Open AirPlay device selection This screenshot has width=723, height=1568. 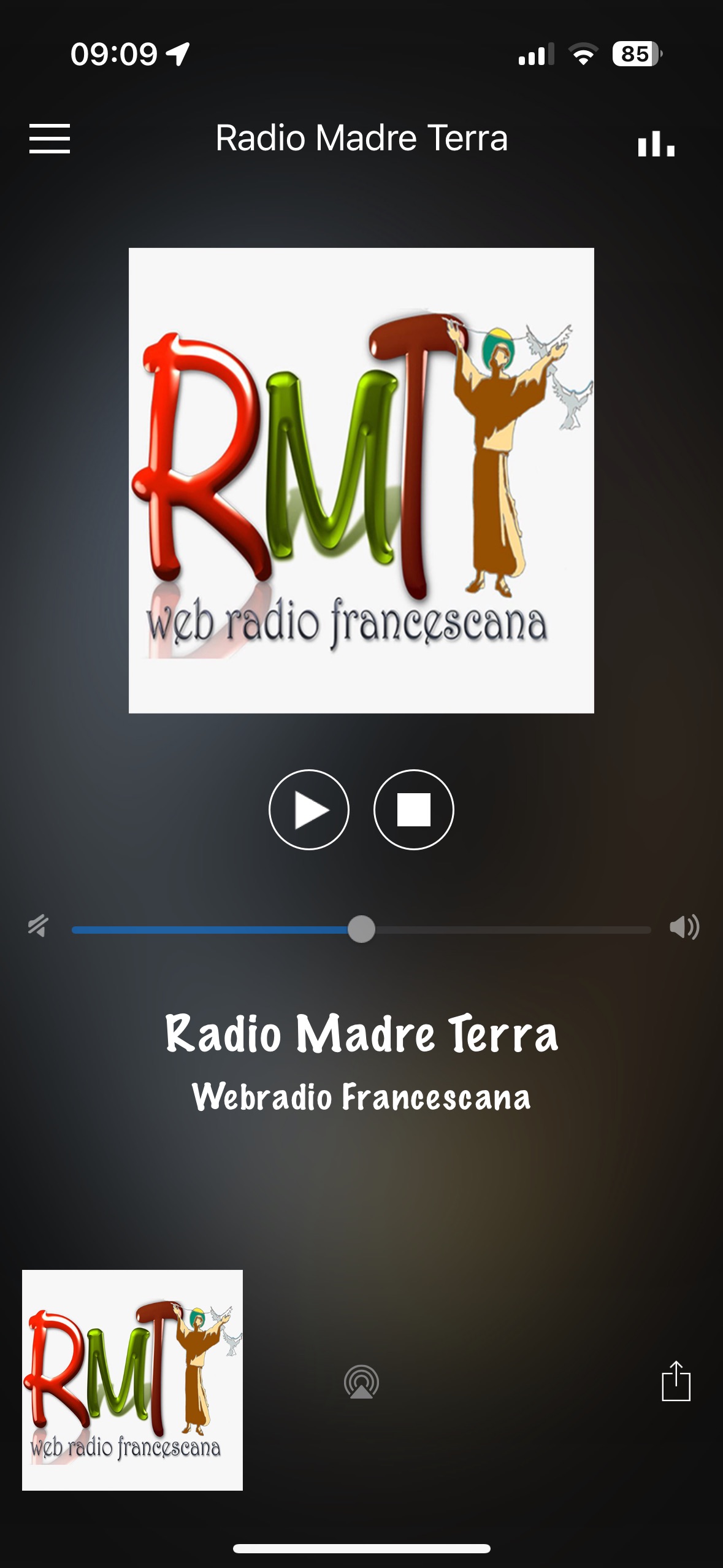point(361,1382)
